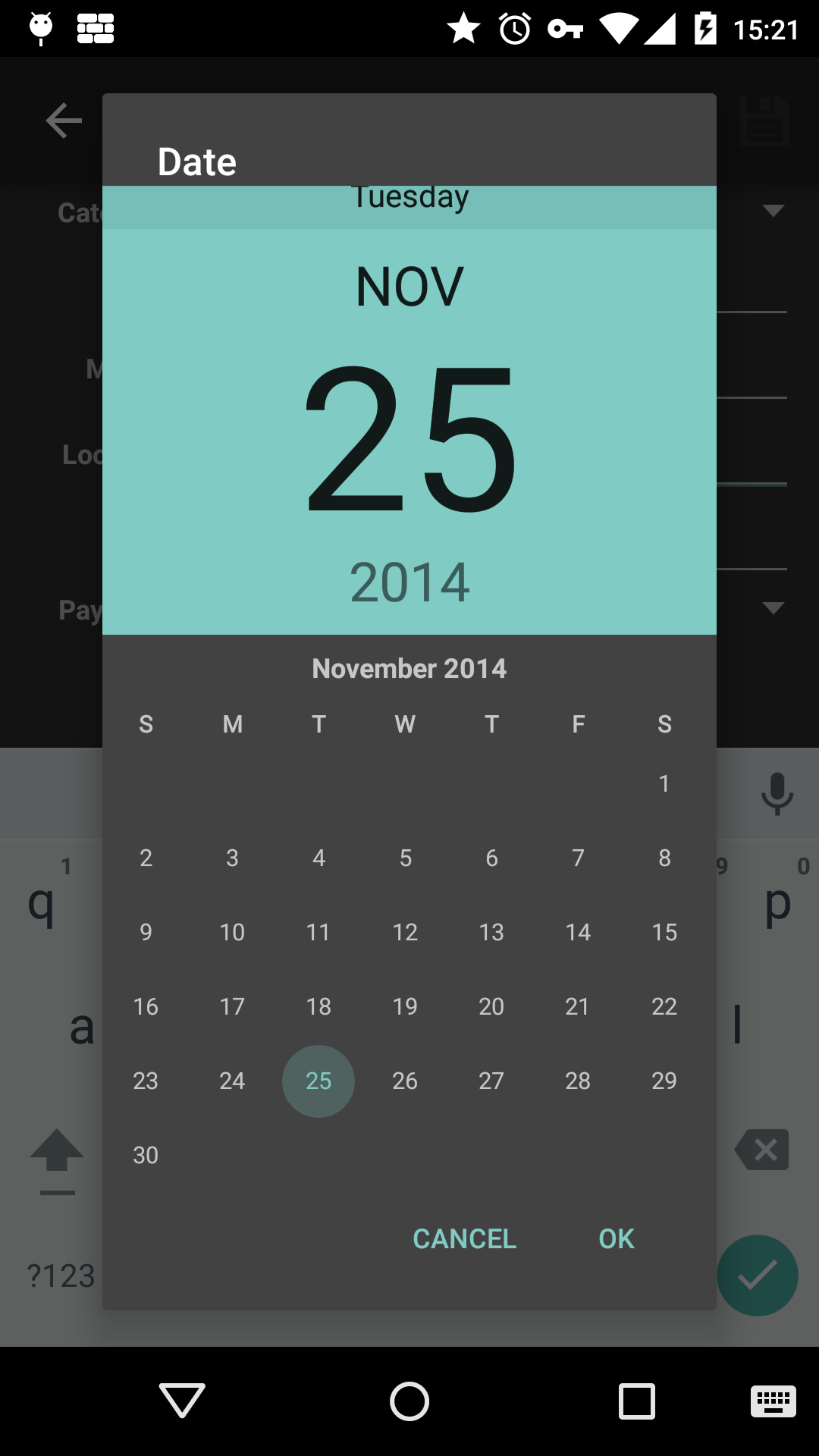Viewport: 819px width, 1456px height.
Task: Select November 24 in the calendar
Action: tap(232, 1081)
